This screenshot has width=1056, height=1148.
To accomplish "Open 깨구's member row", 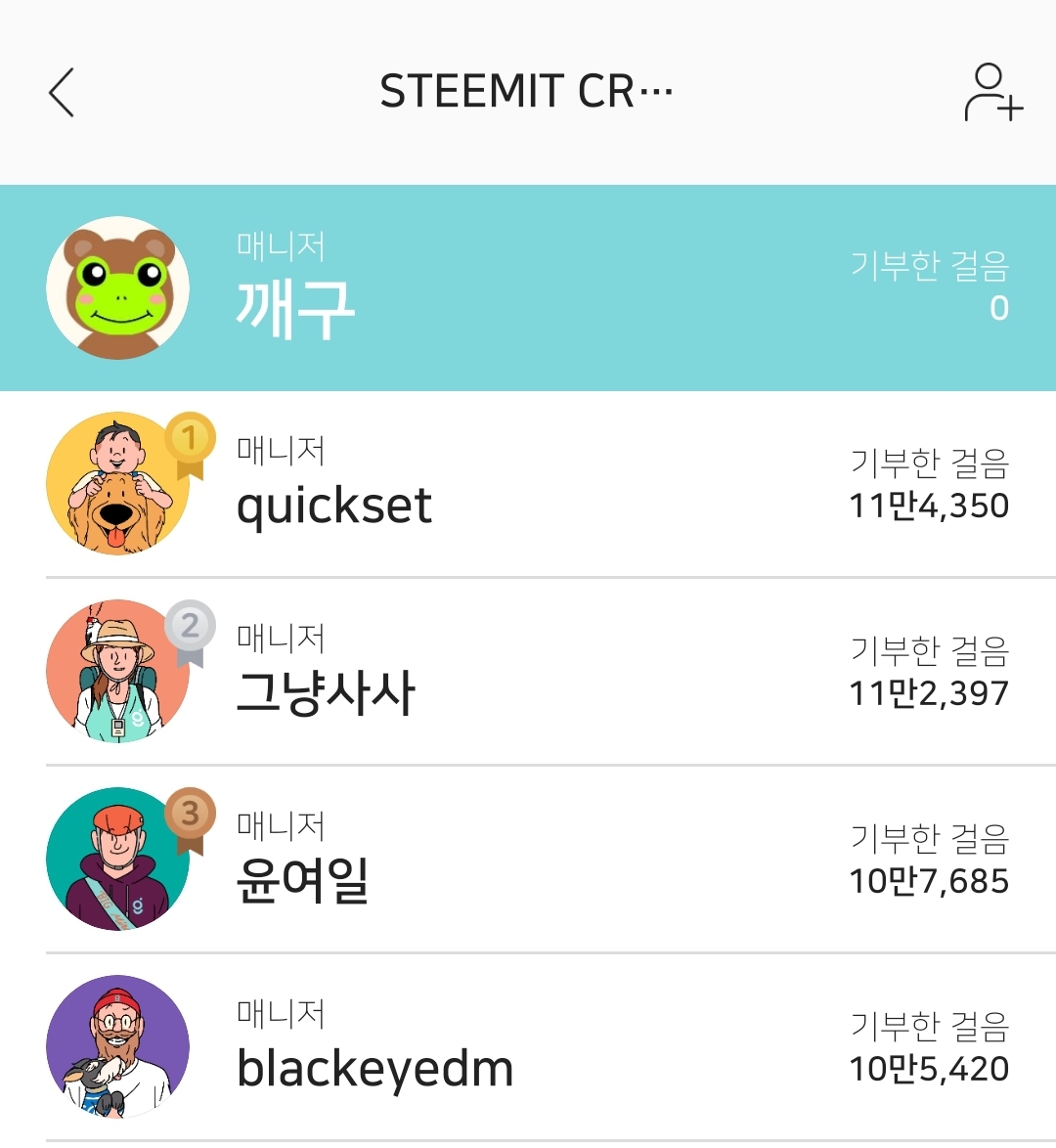I will (x=528, y=288).
